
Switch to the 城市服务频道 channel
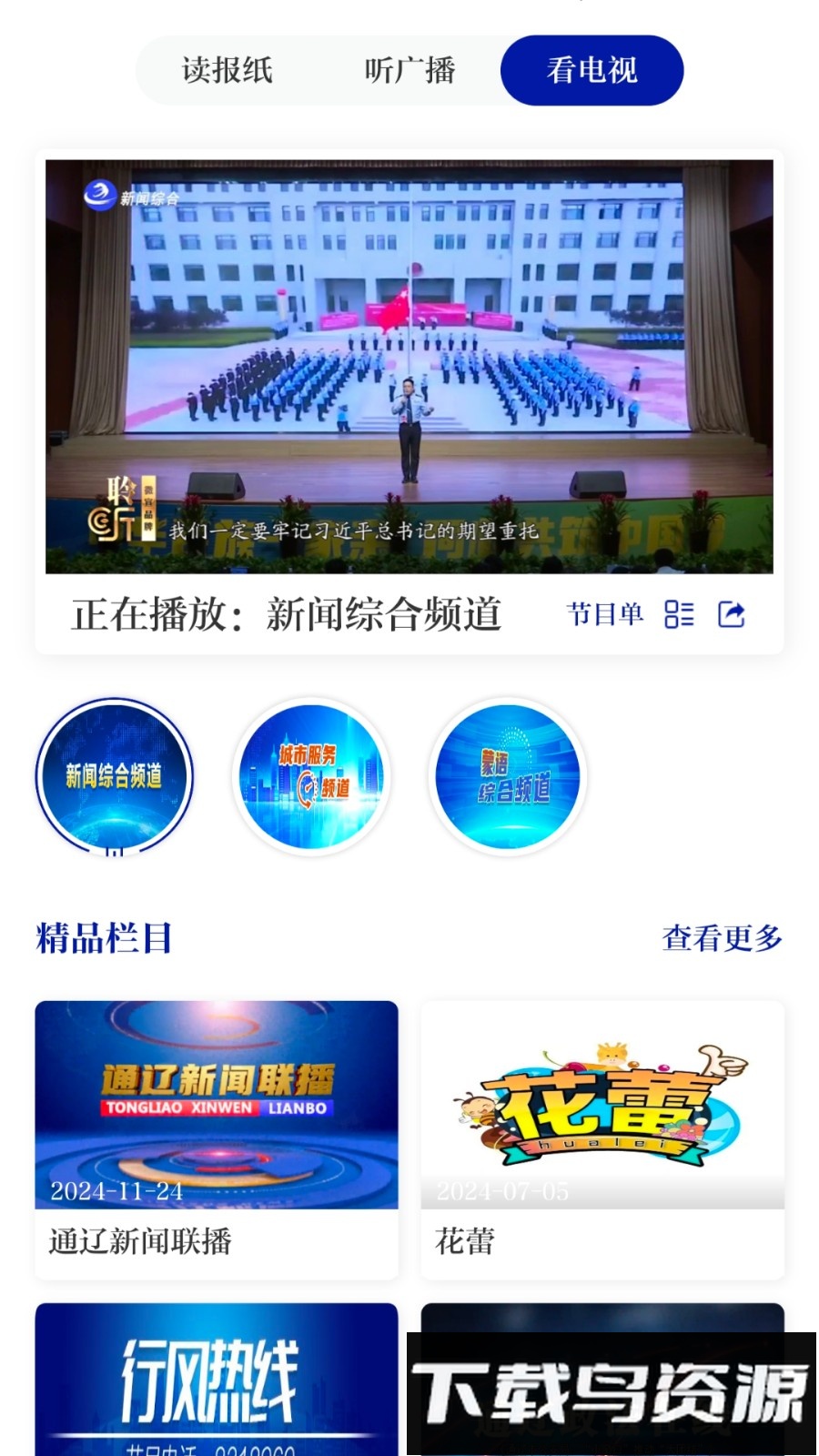[x=311, y=776]
